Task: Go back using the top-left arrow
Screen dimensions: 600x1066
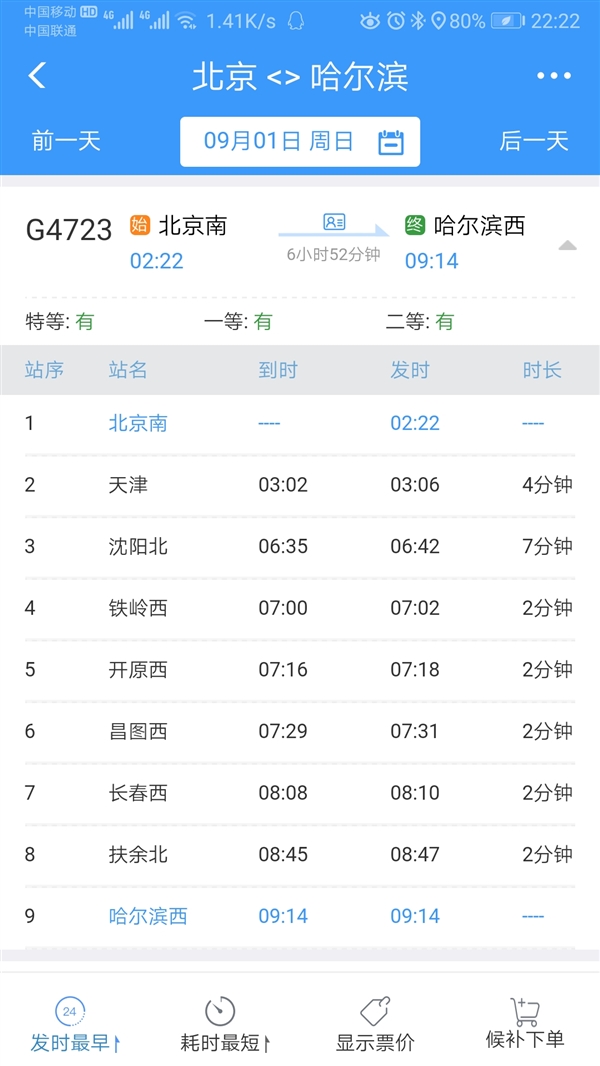Action: click(37, 76)
